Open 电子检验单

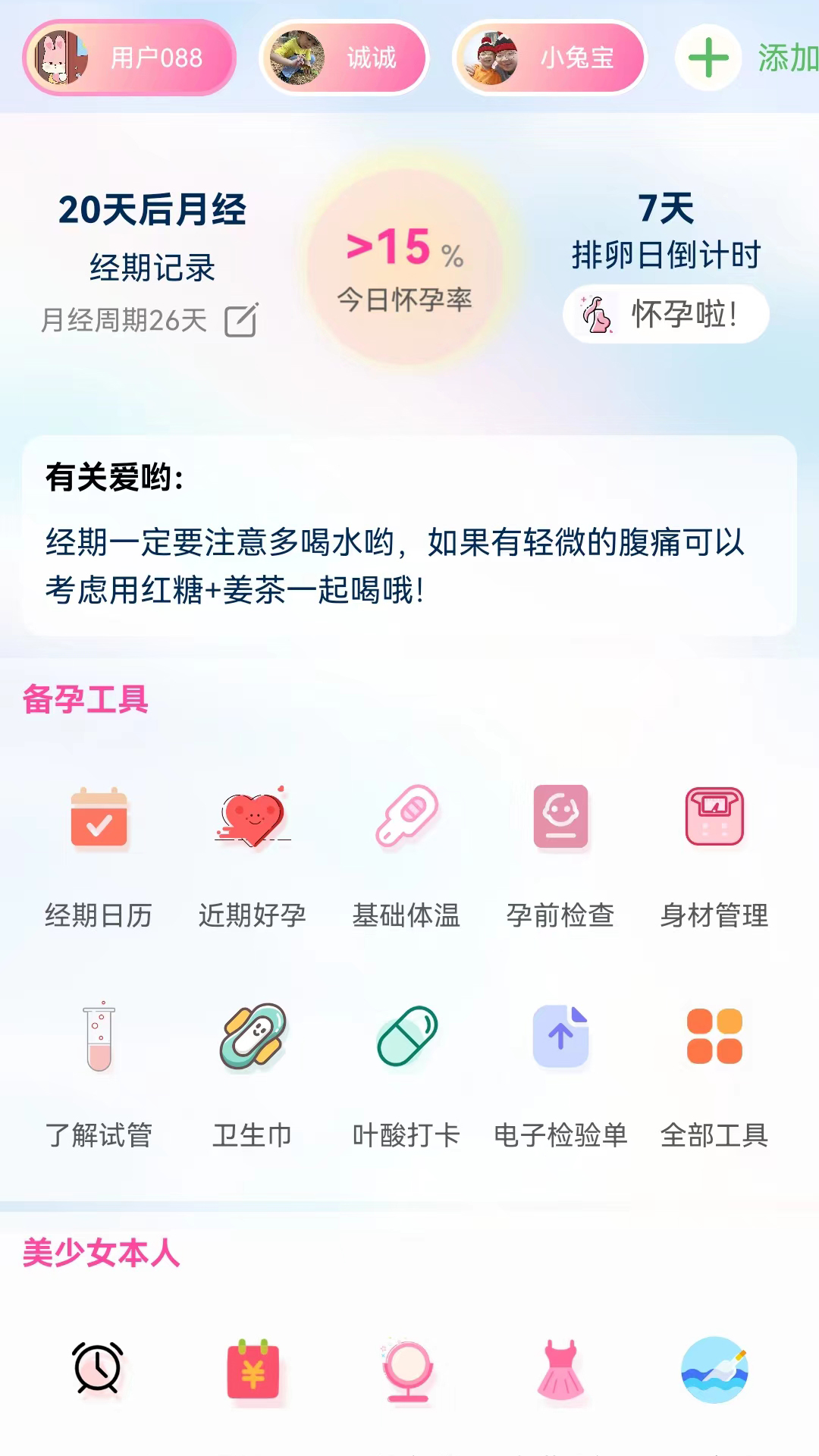pyautogui.click(x=560, y=1069)
